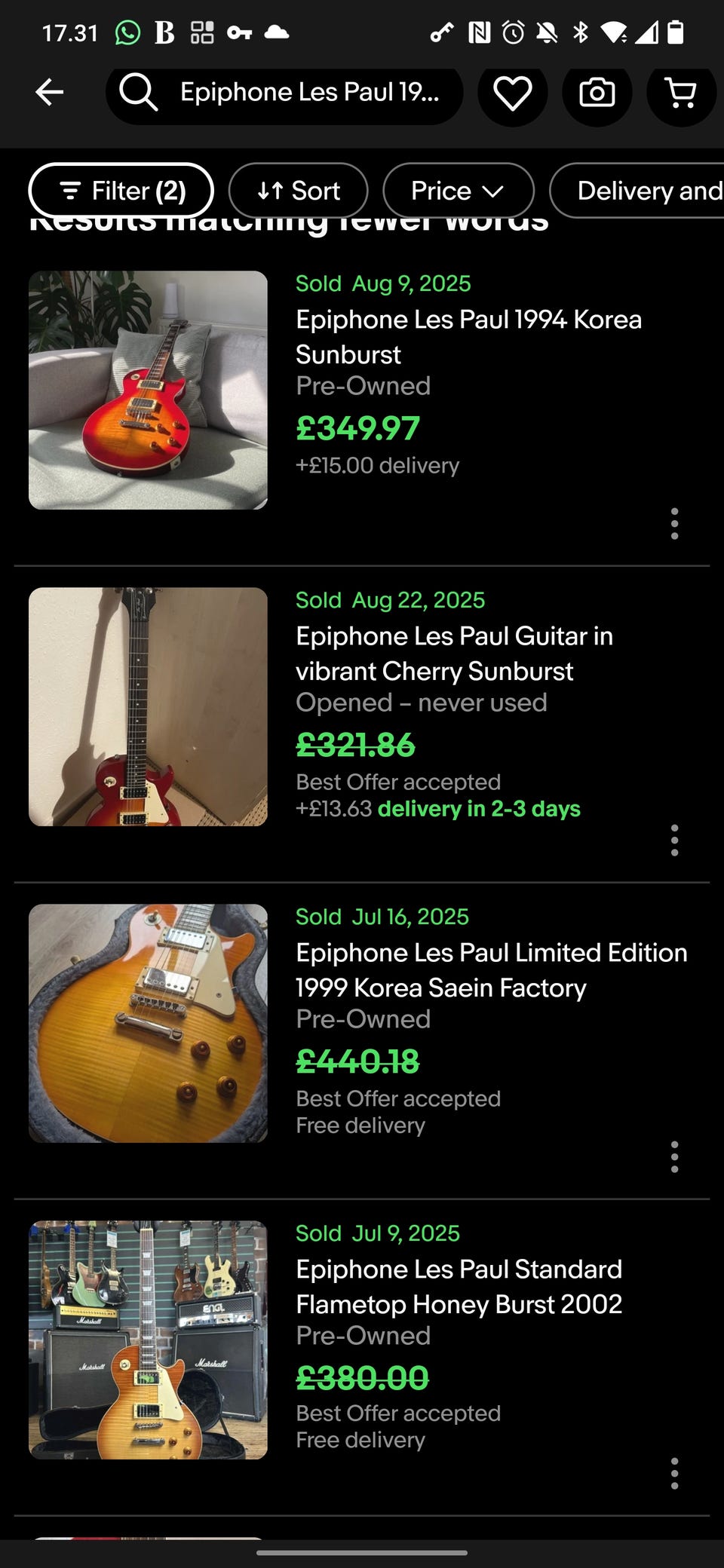Choose a Sort order

pyautogui.click(x=299, y=191)
